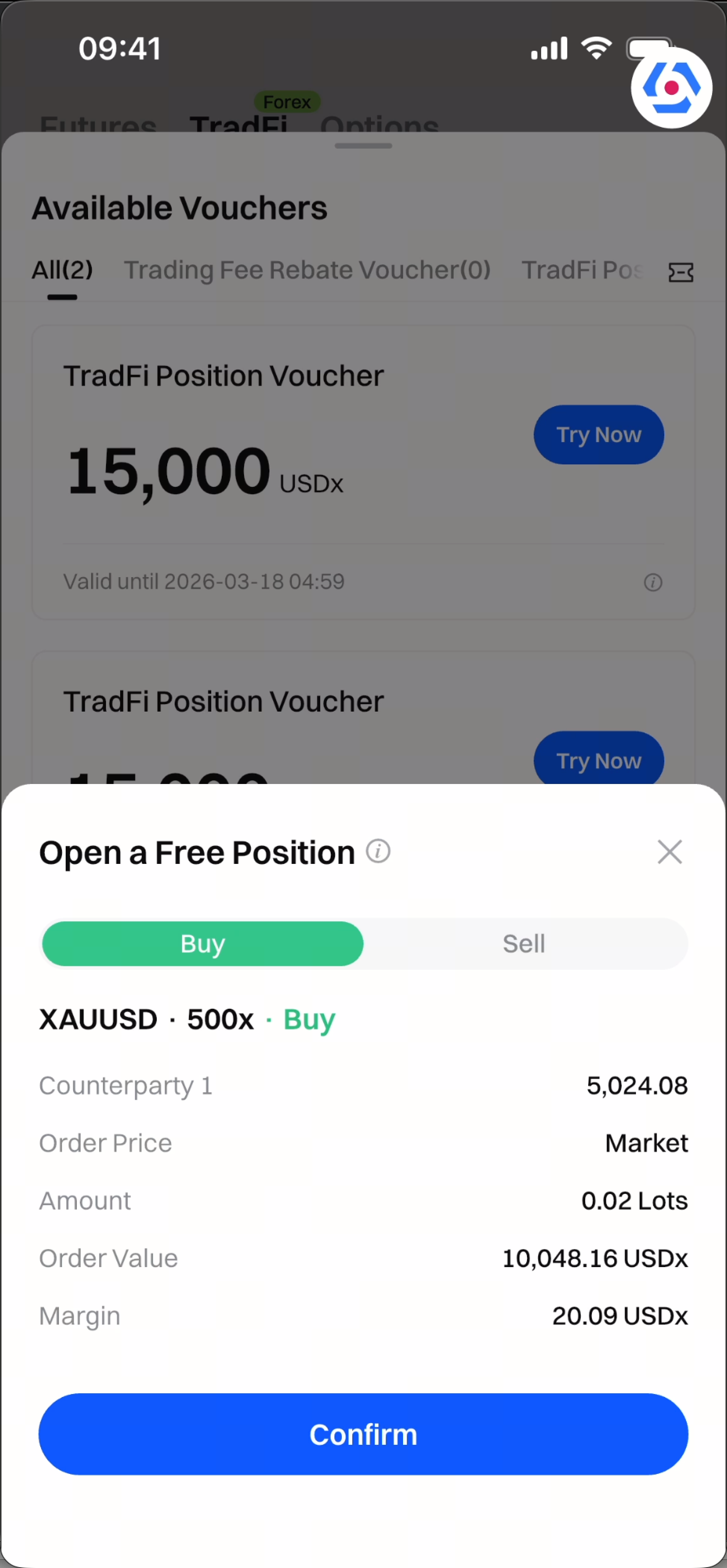Select the Buy side

(x=203, y=943)
